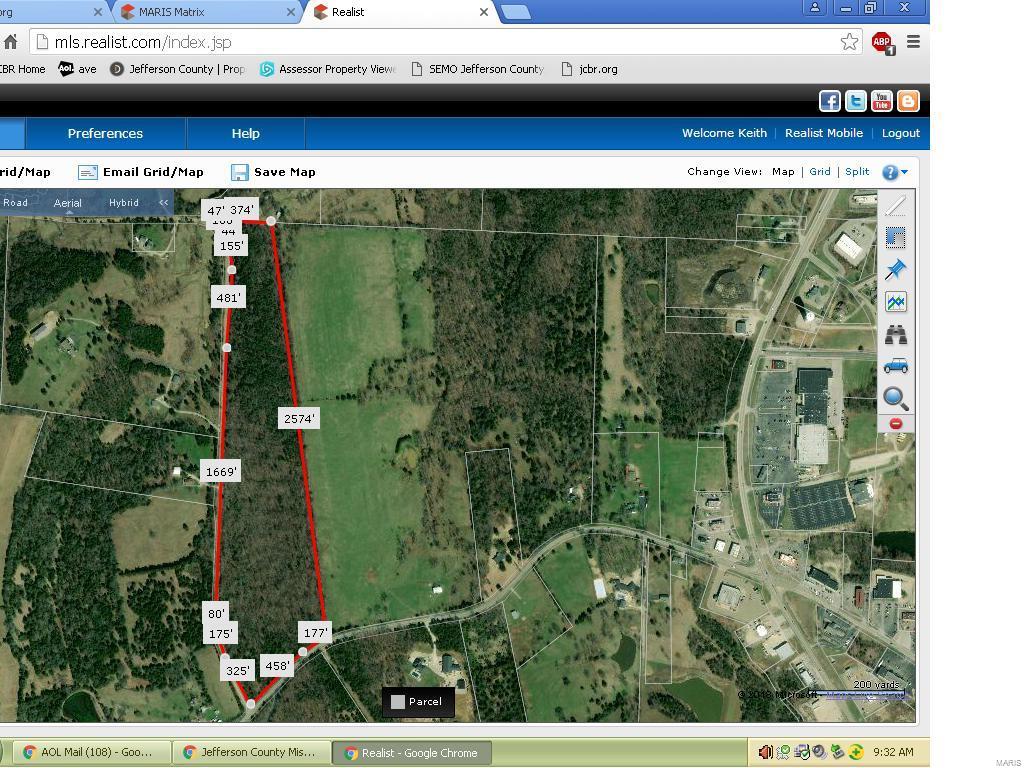This screenshot has width=1024, height=768.
Task: Switch to Split view
Action: pyautogui.click(x=857, y=172)
